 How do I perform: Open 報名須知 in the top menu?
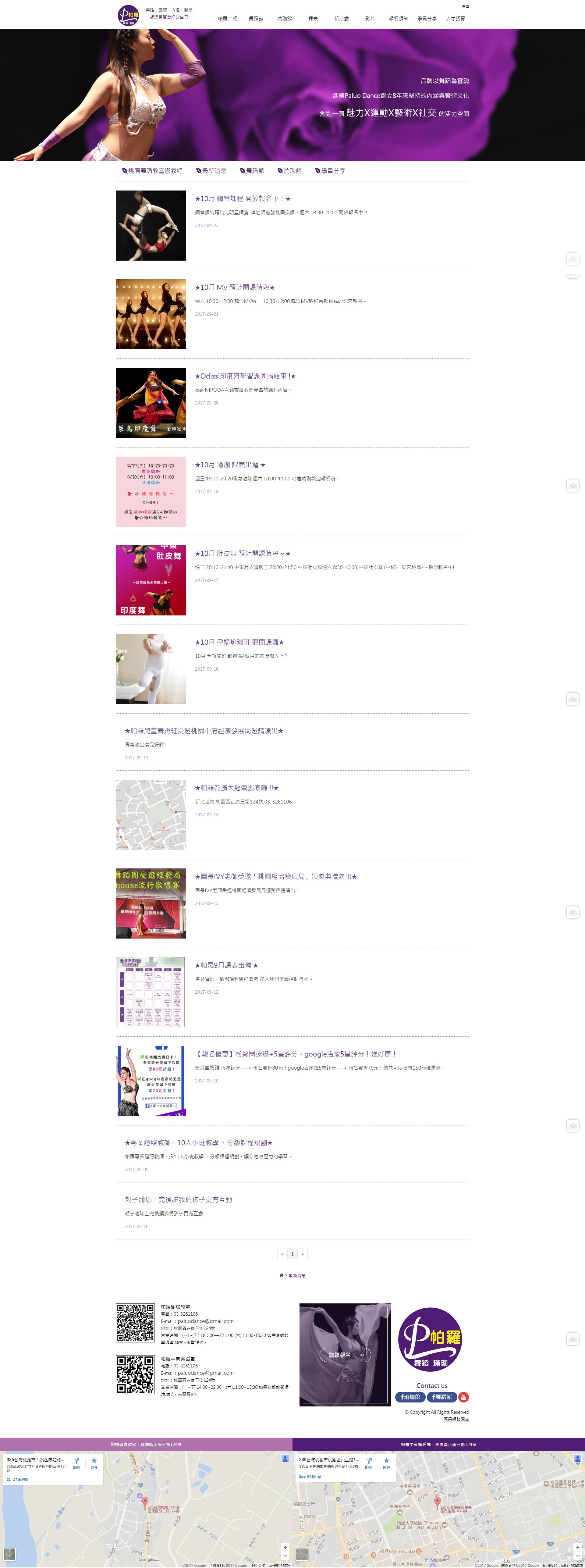click(x=398, y=19)
